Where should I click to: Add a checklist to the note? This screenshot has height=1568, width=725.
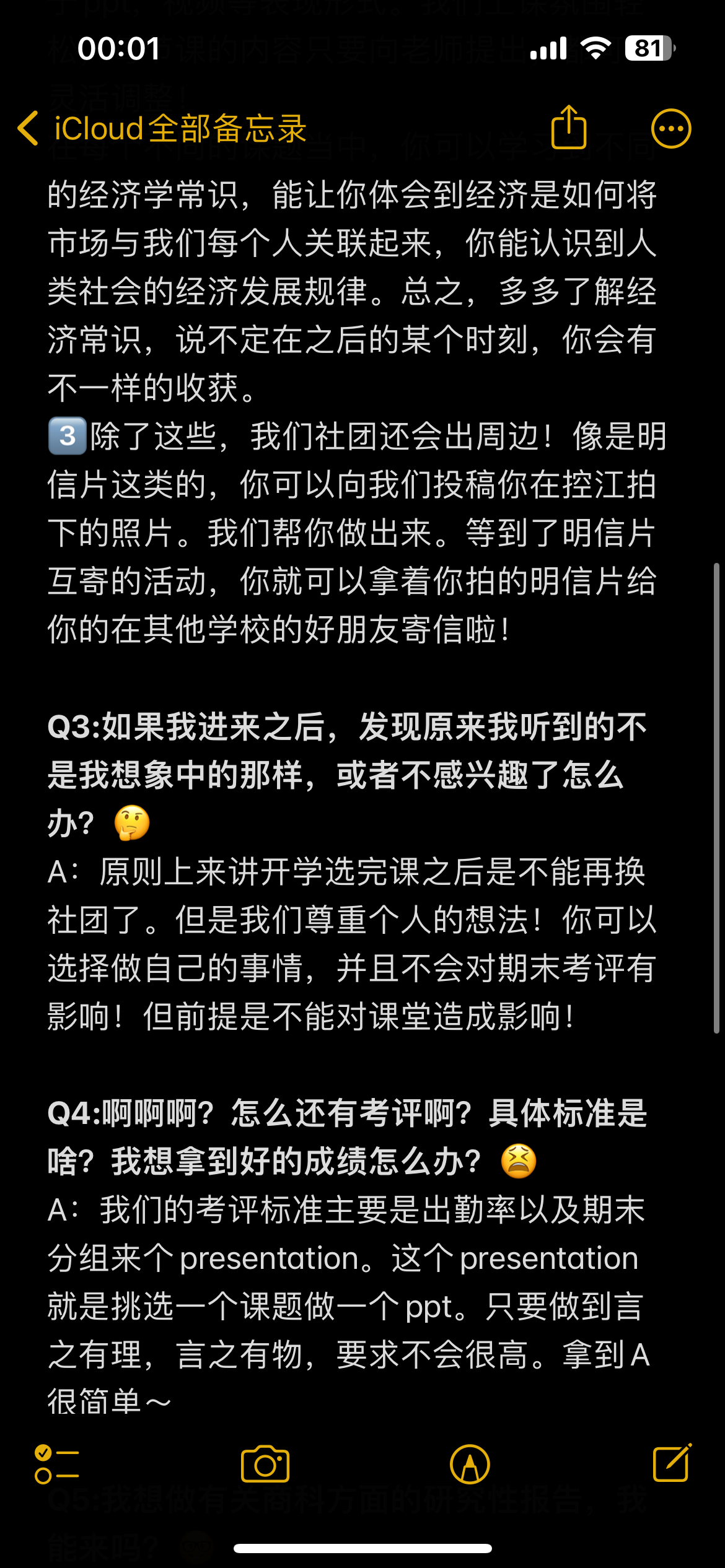(57, 1464)
